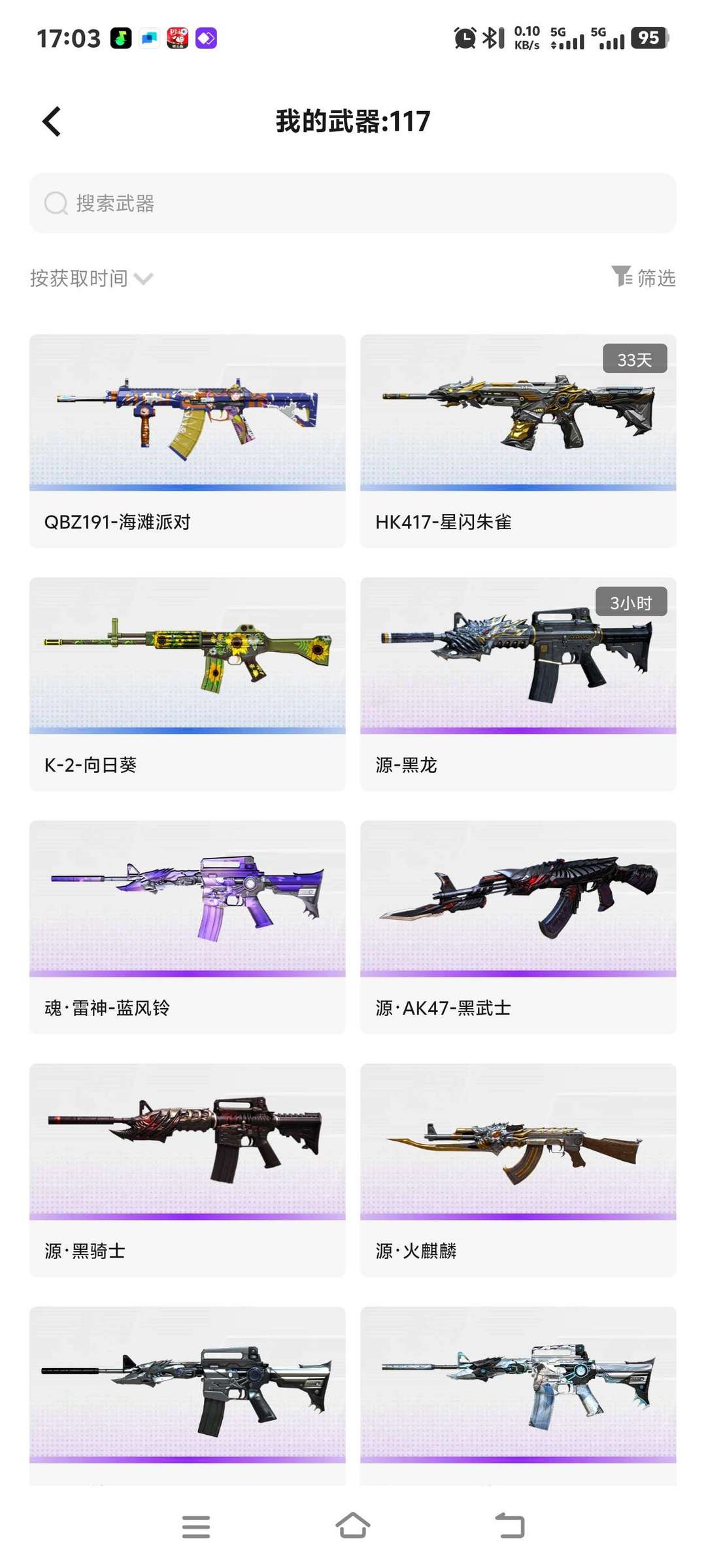This screenshot has width=706, height=1568.
Task: Open the QBZ191-海滩派对 weapon card
Action: [188, 441]
